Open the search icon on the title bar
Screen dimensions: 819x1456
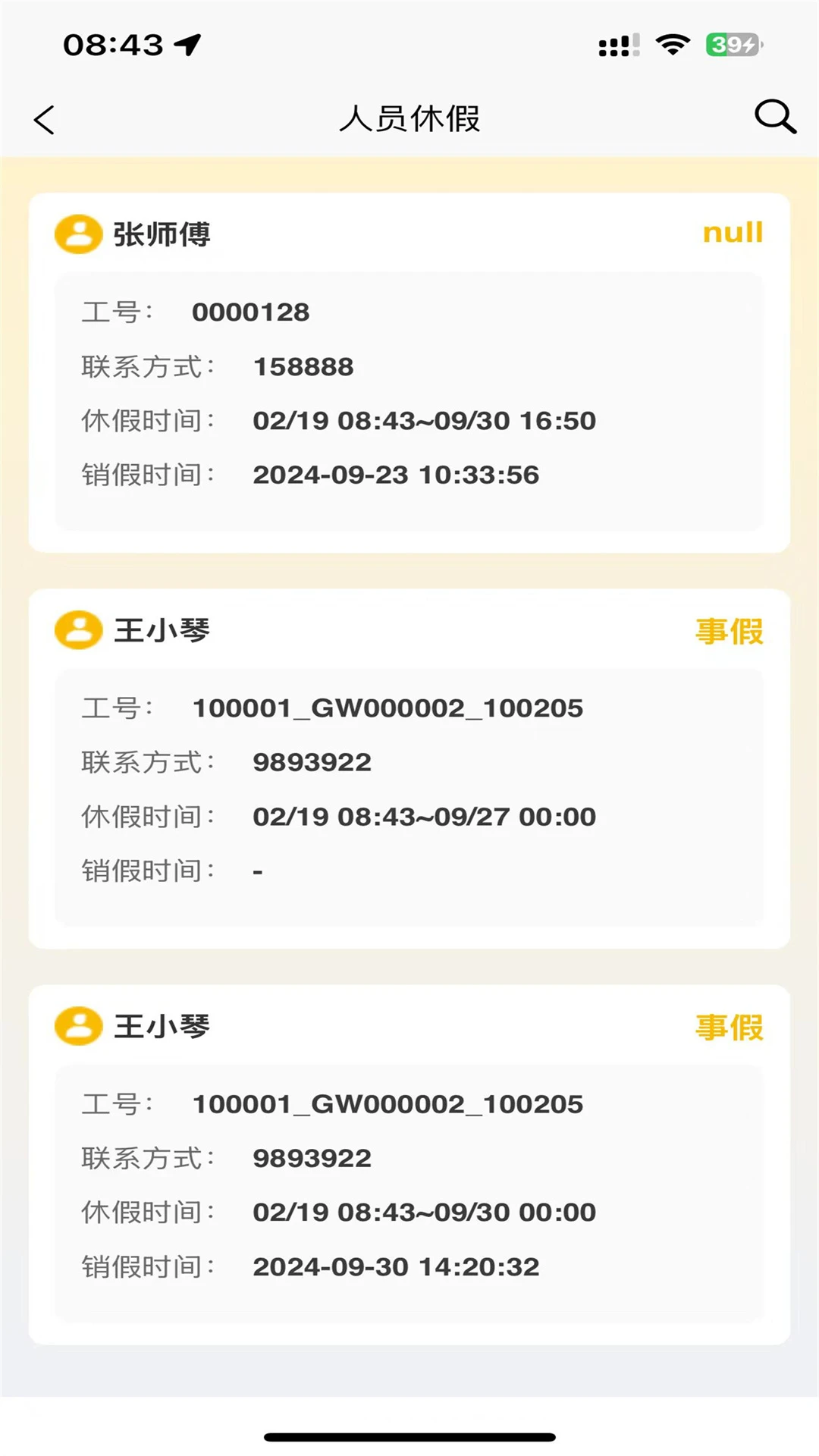tap(773, 118)
